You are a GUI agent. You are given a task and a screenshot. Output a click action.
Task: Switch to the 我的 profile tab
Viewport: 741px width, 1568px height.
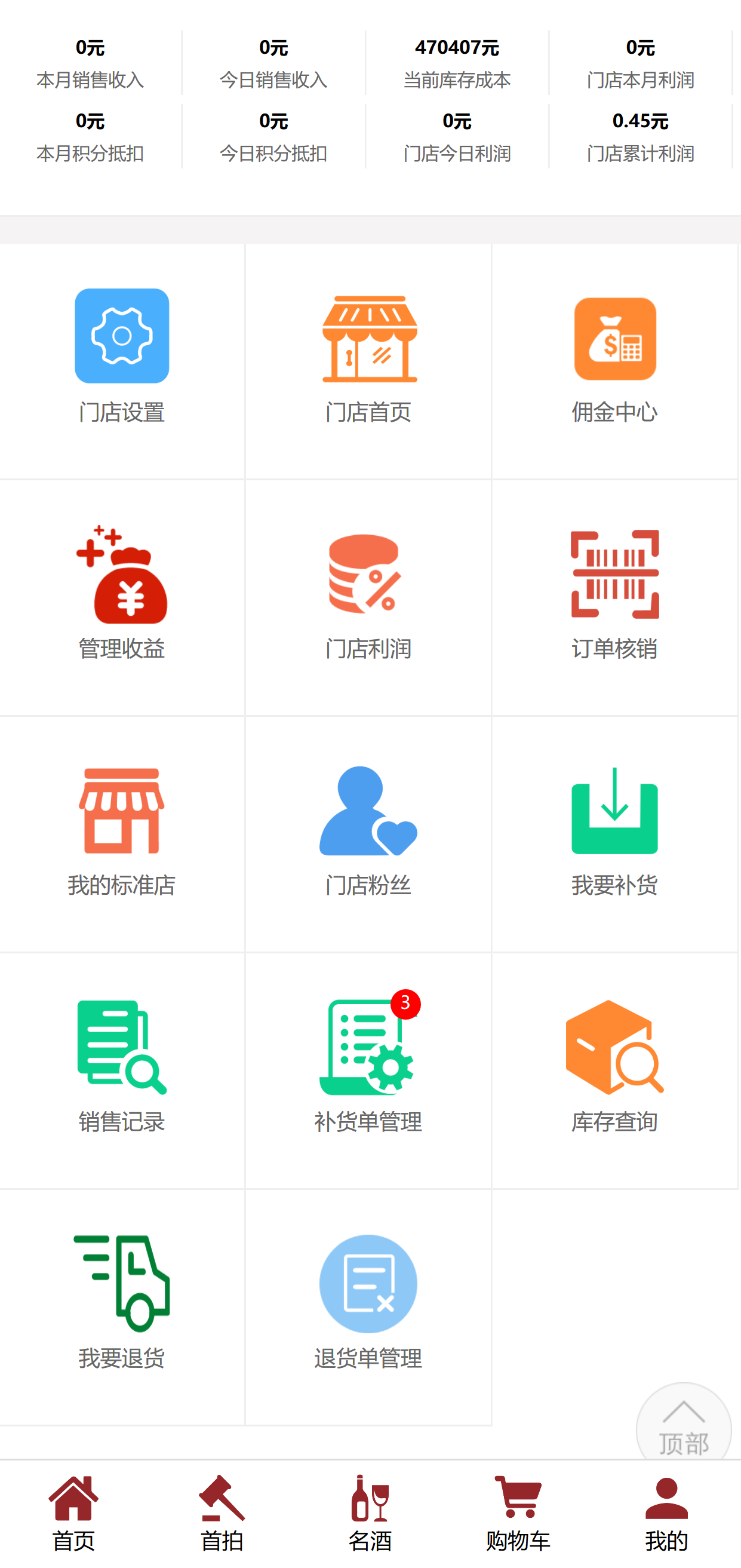tap(667, 1514)
